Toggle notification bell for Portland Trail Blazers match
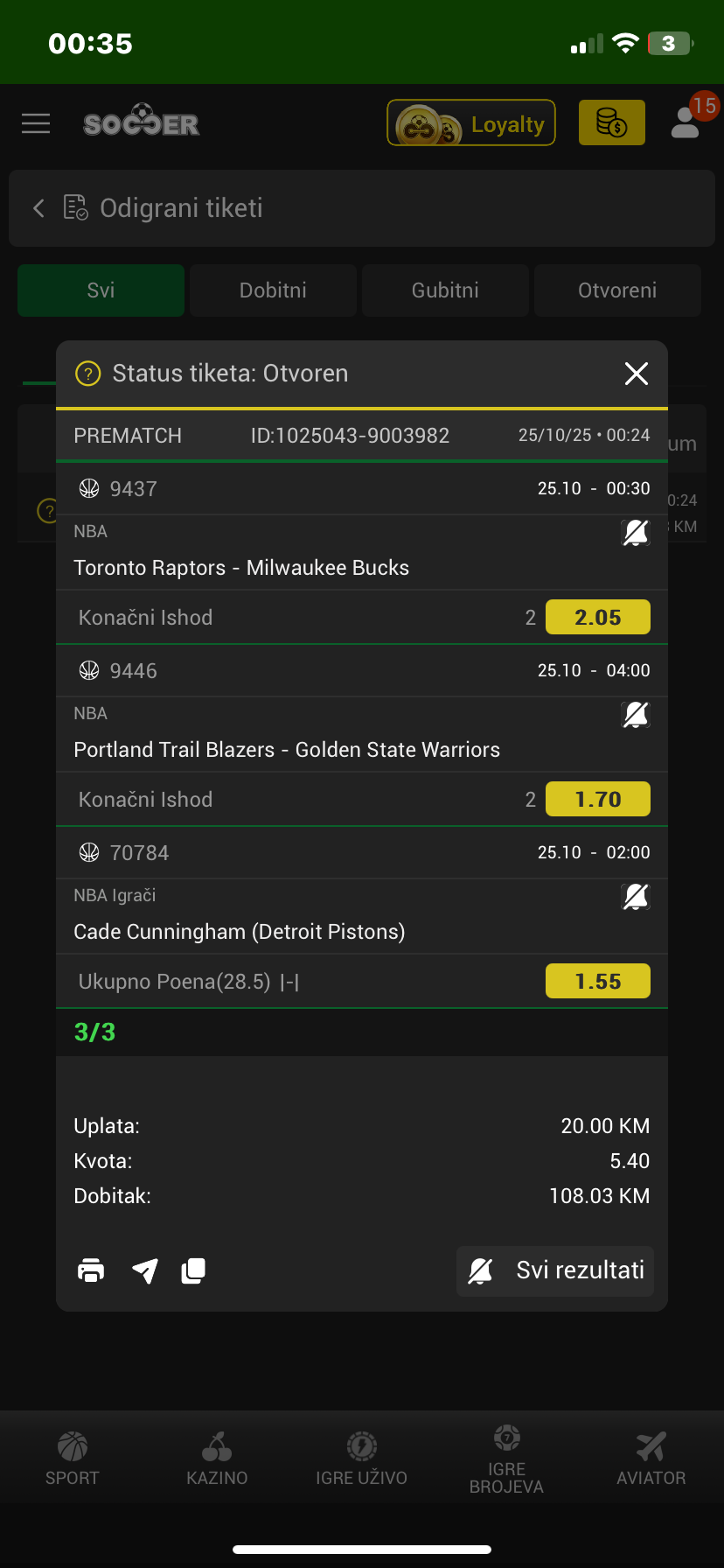The height and width of the screenshot is (1568, 724). click(636, 714)
